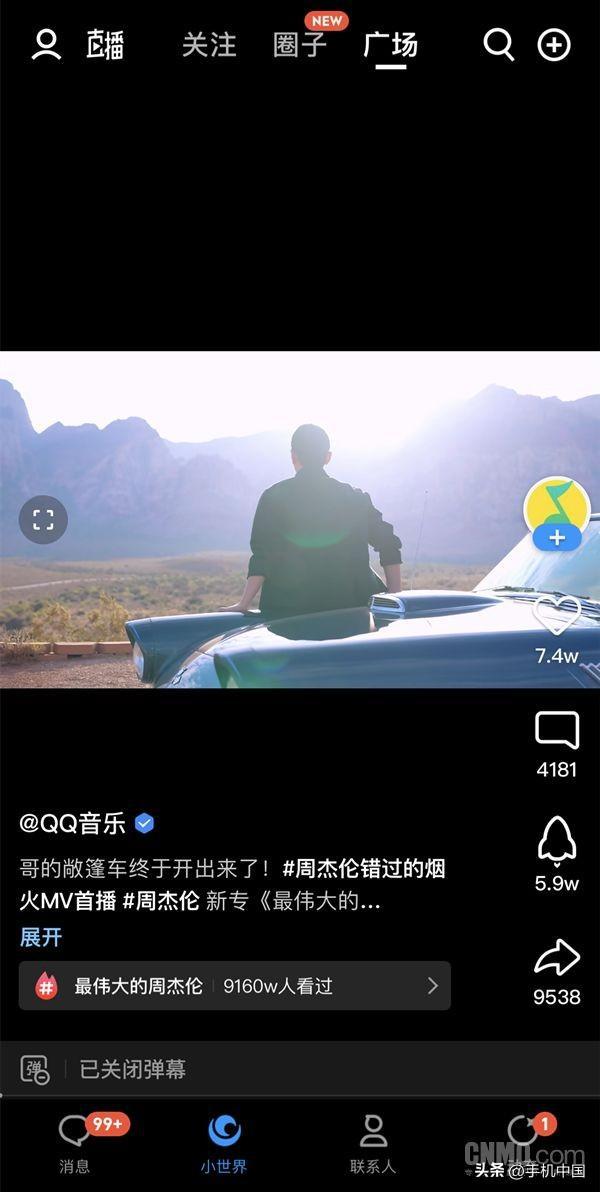
Task: Switch to the 关注 tab
Action: [x=209, y=45]
